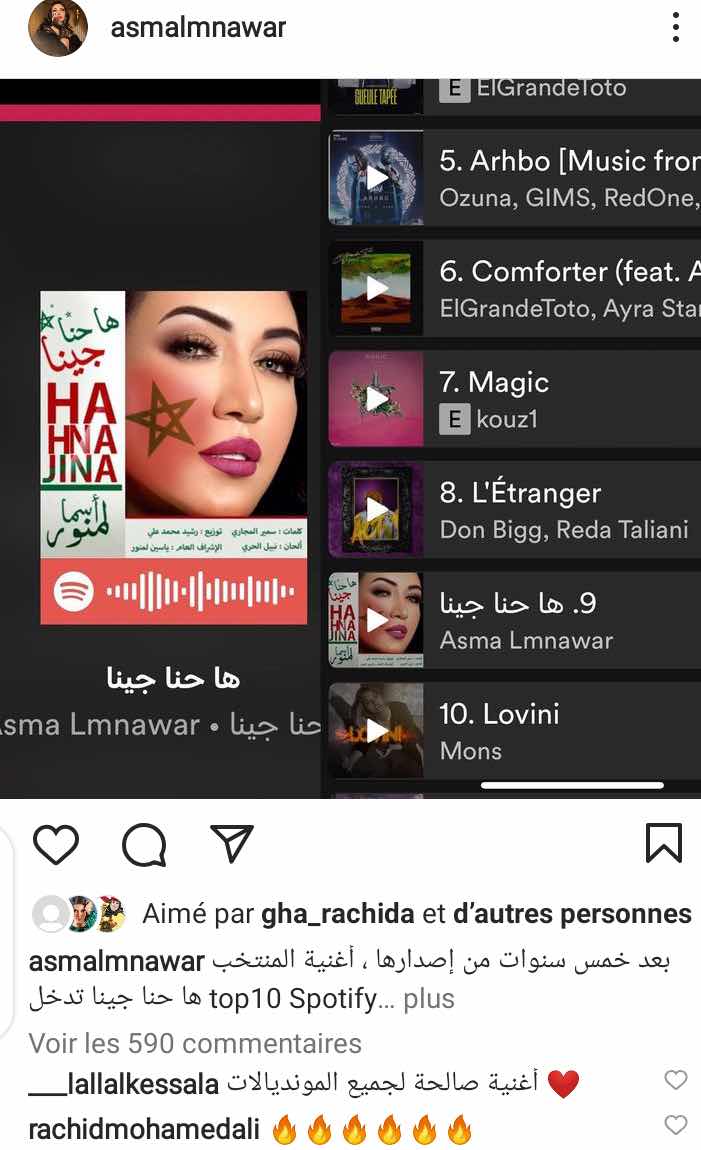Screen dimensions: 701x1150
Task: Open rachidmohamedali's profile from comment
Action: pyautogui.click(x=144, y=1130)
